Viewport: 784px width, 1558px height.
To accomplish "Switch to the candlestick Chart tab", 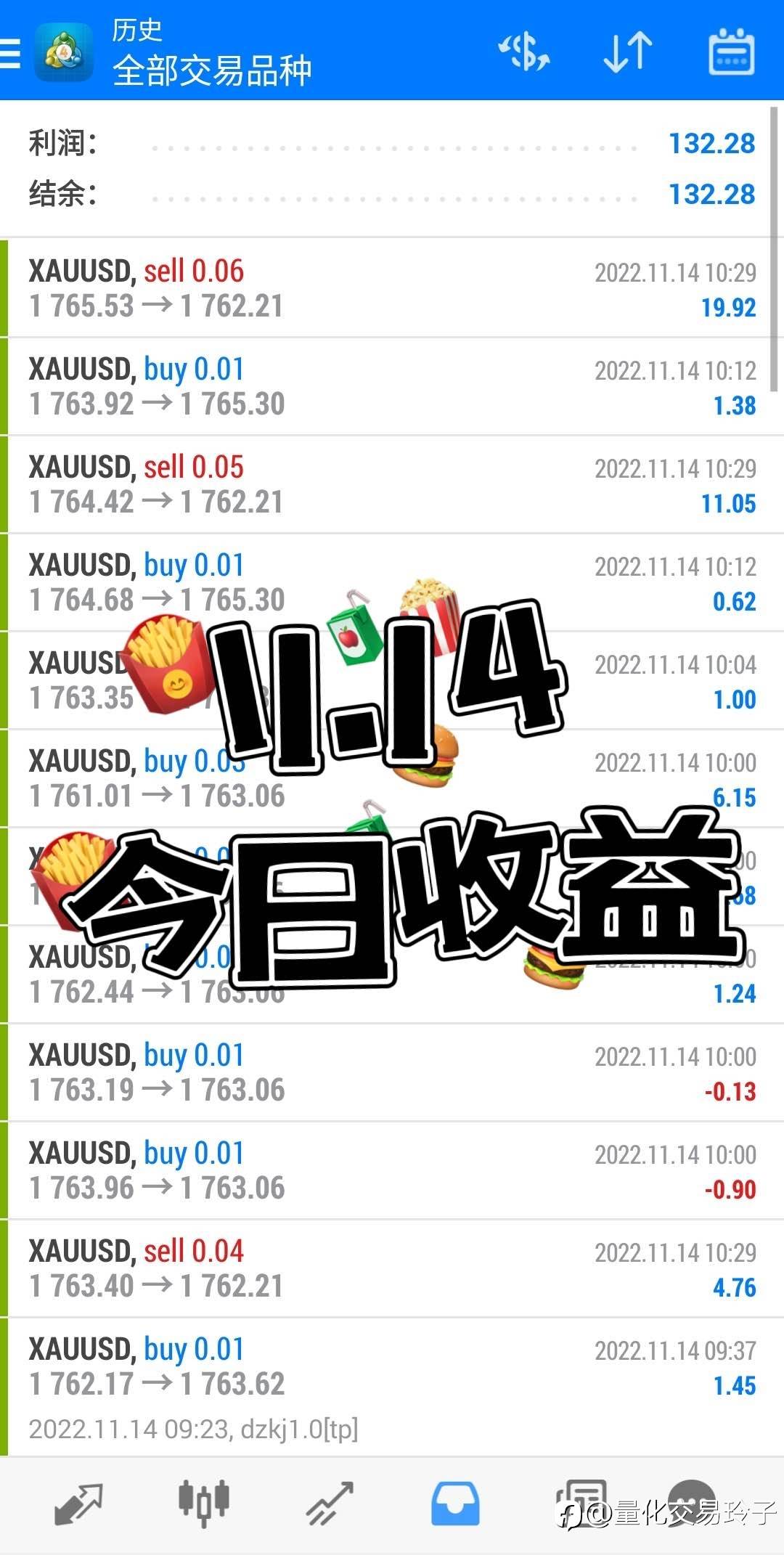I will tap(204, 1504).
